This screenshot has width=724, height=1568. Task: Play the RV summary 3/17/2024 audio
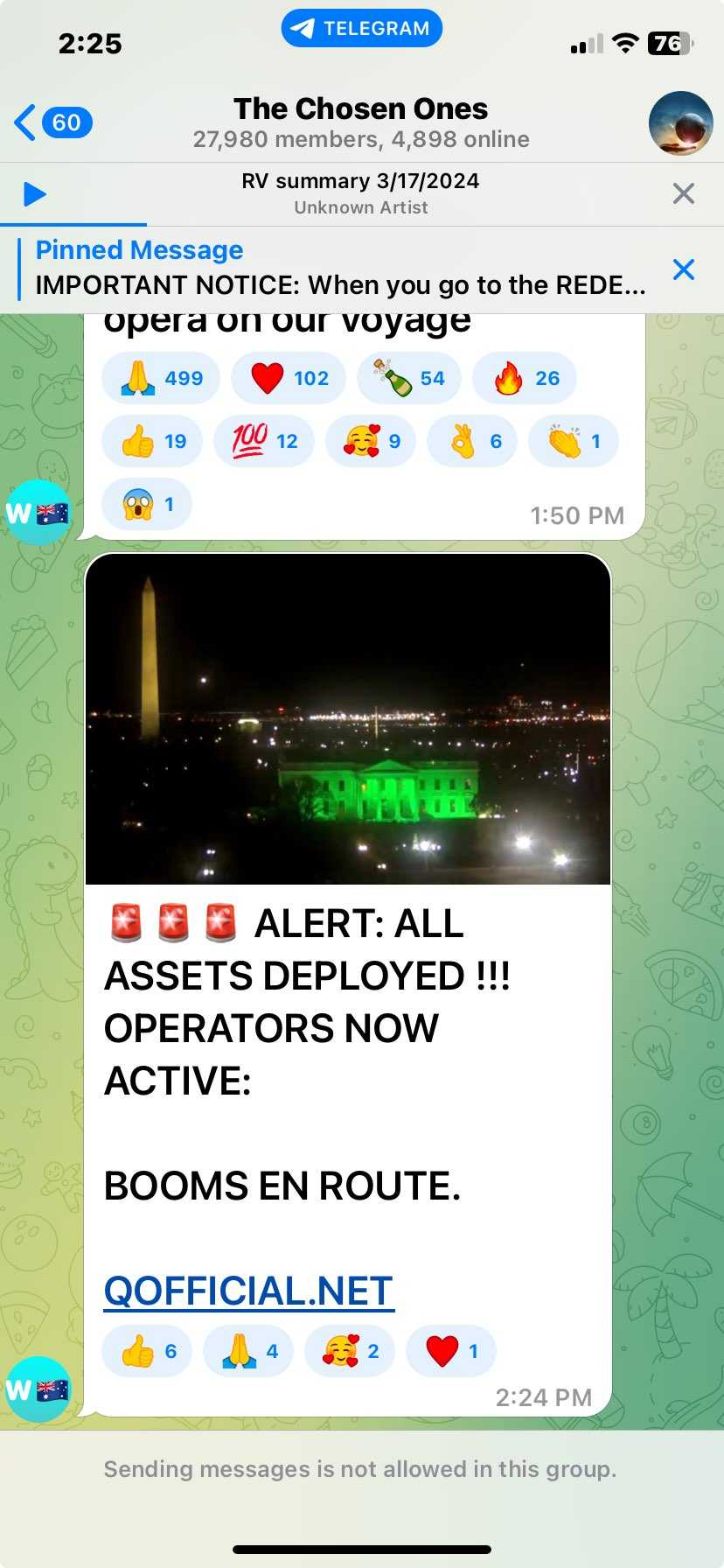pos(34,193)
